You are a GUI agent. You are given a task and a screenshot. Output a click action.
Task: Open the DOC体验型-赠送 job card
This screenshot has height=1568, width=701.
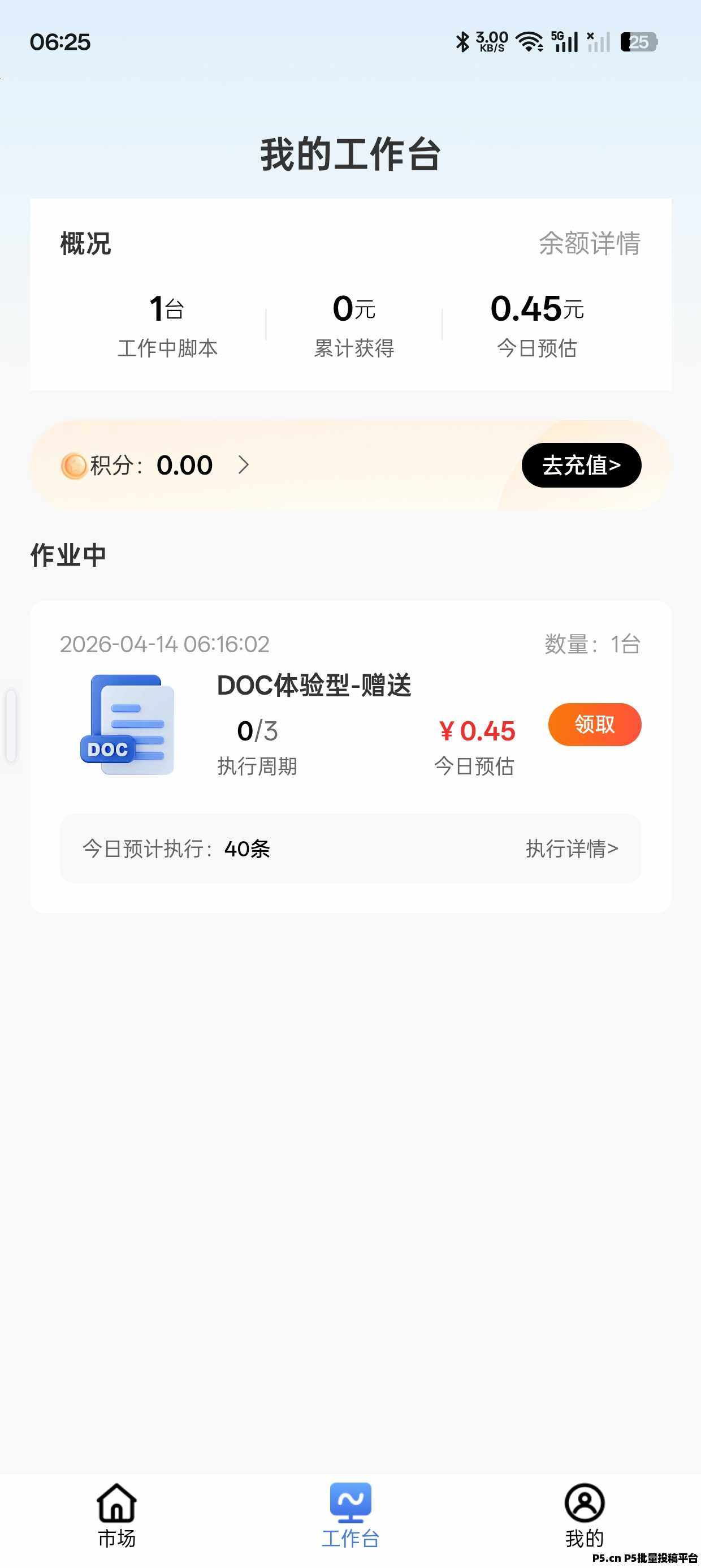[314, 686]
